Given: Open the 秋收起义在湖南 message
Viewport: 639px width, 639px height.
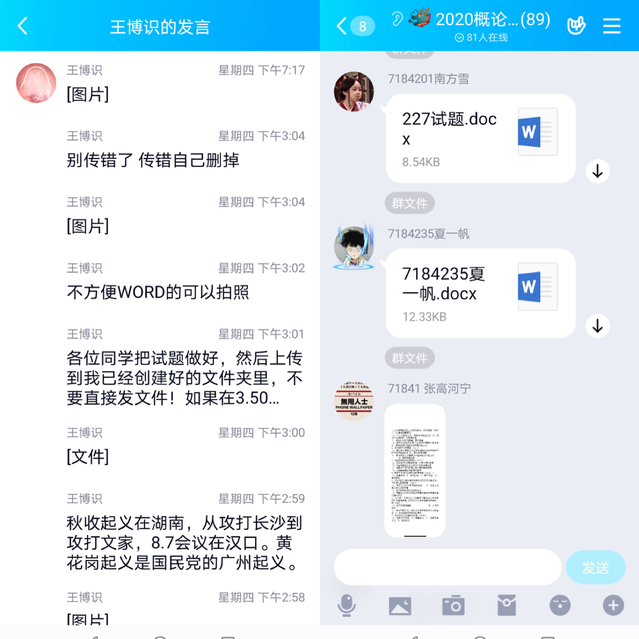Looking at the screenshot, I should click(x=183, y=542).
